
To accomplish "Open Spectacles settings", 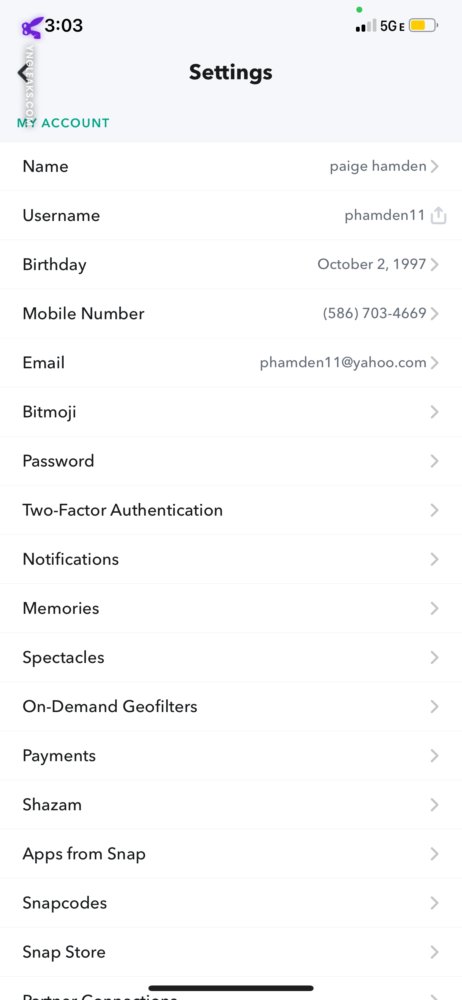I will (x=231, y=658).
